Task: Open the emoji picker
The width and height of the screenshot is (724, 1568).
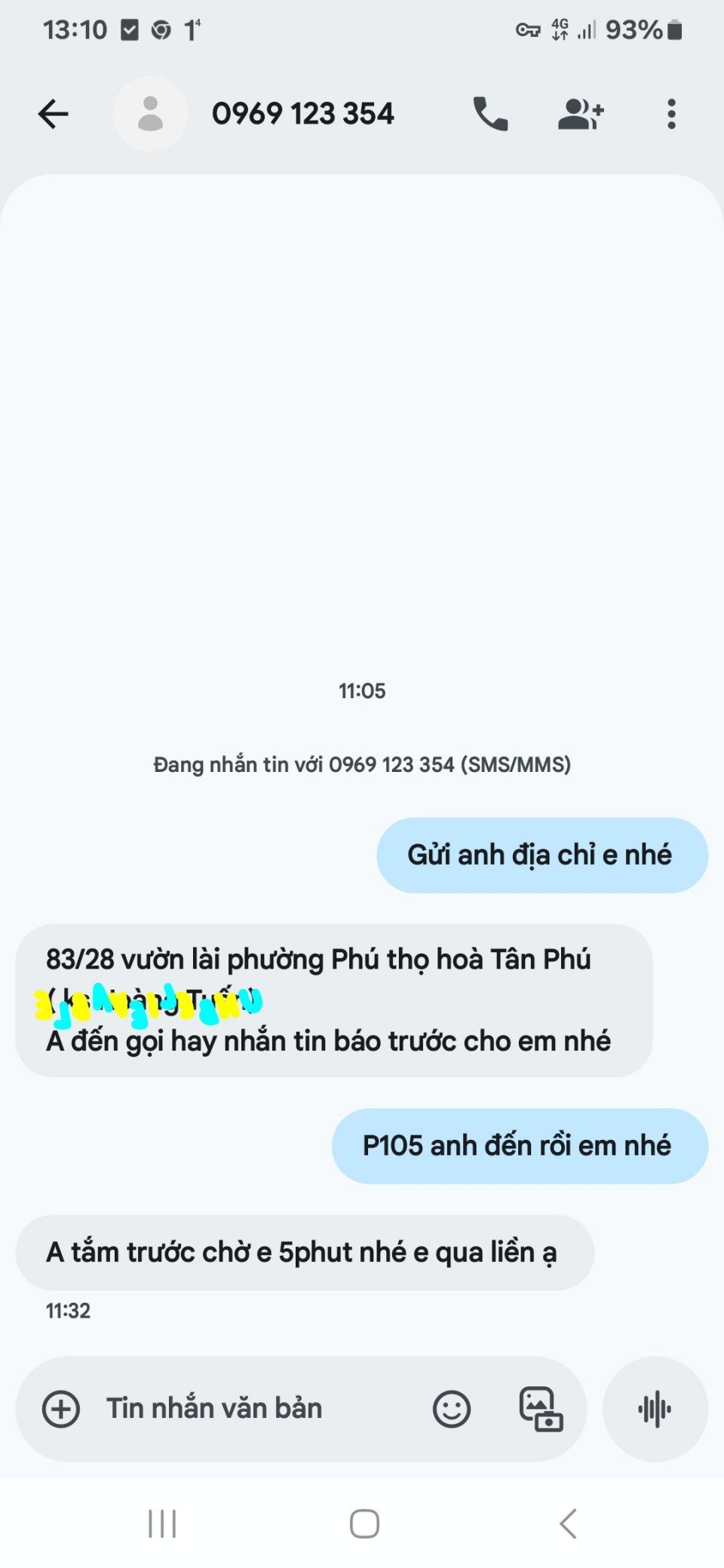Action: 452,1409
